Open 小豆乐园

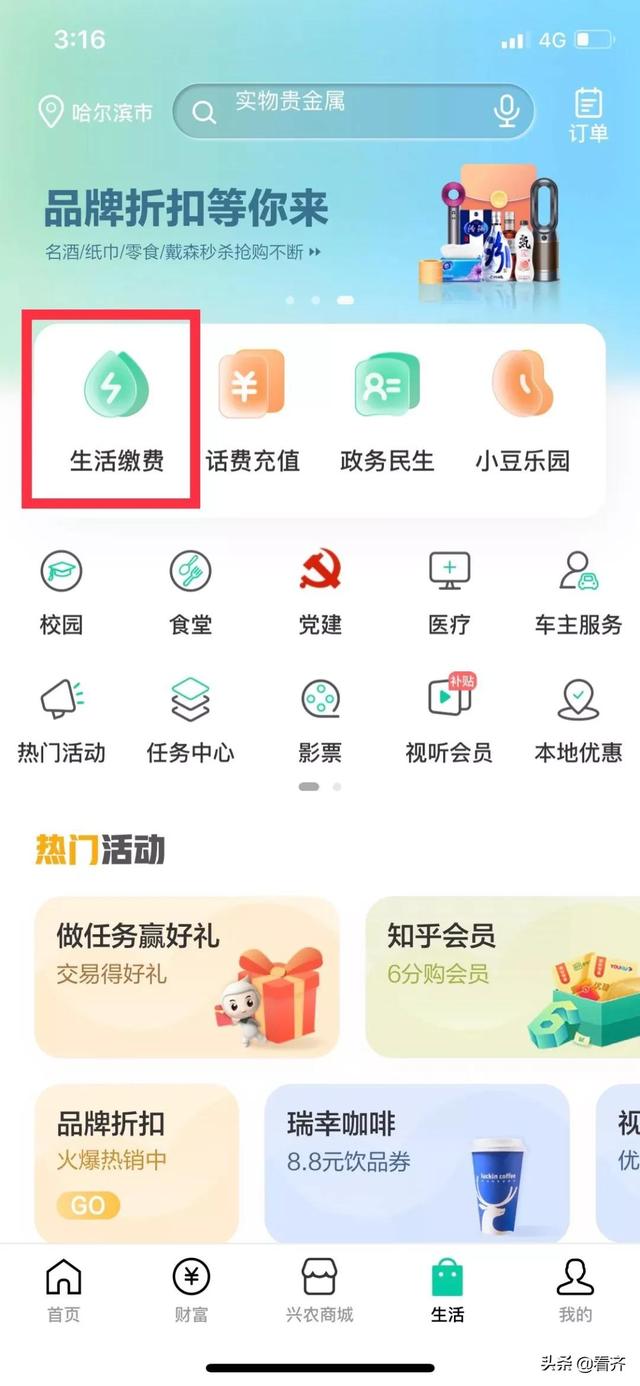522,413
